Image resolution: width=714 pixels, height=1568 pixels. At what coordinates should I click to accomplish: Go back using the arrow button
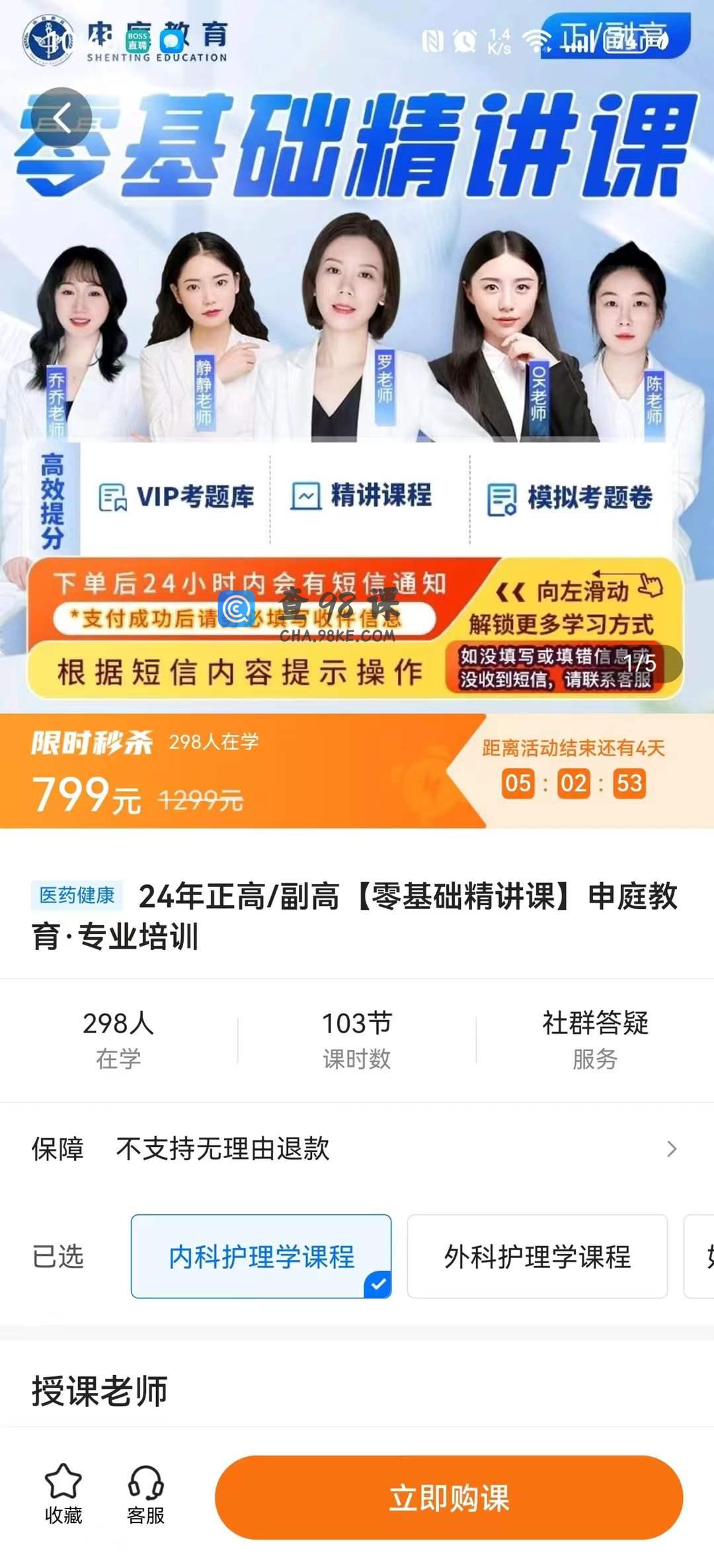point(61,118)
